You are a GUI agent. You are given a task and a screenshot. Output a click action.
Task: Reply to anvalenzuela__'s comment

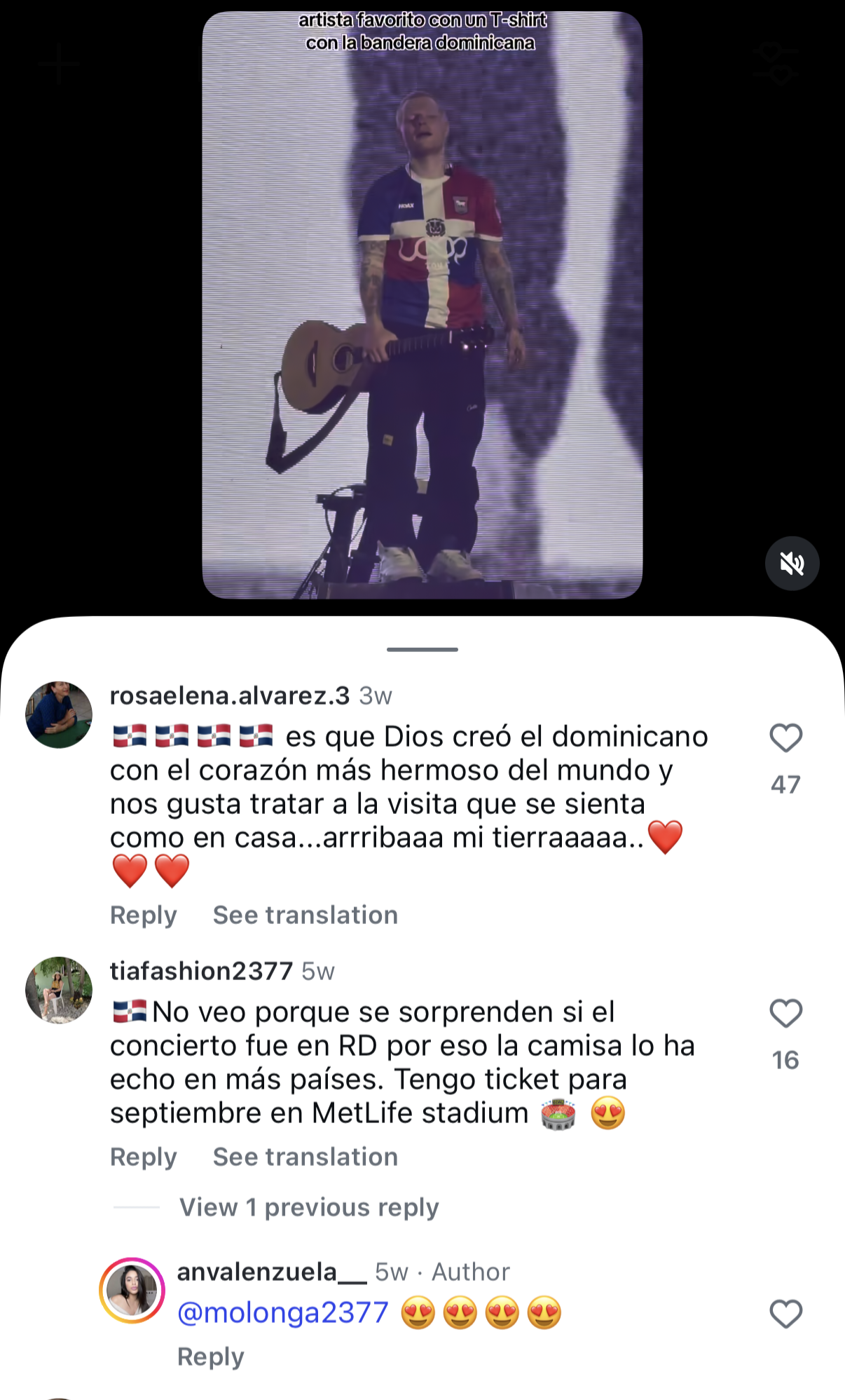coord(211,1357)
